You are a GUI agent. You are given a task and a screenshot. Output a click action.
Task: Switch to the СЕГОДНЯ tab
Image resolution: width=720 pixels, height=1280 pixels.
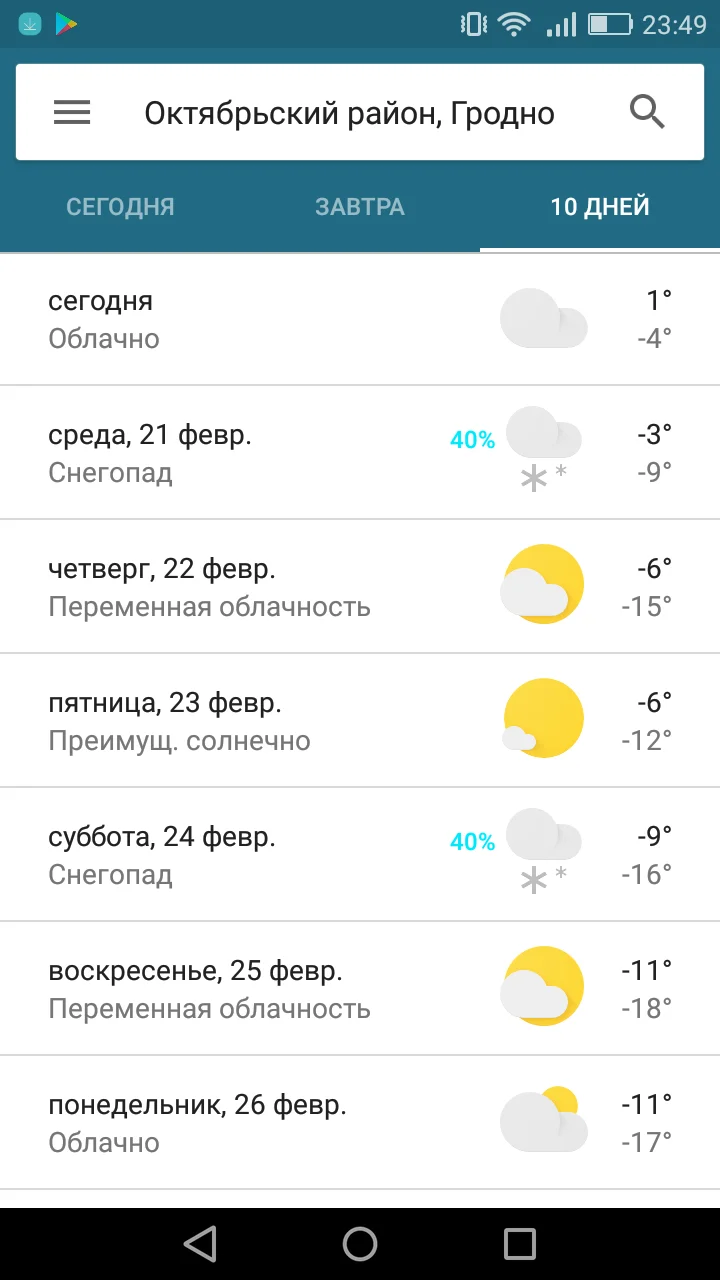(120, 207)
